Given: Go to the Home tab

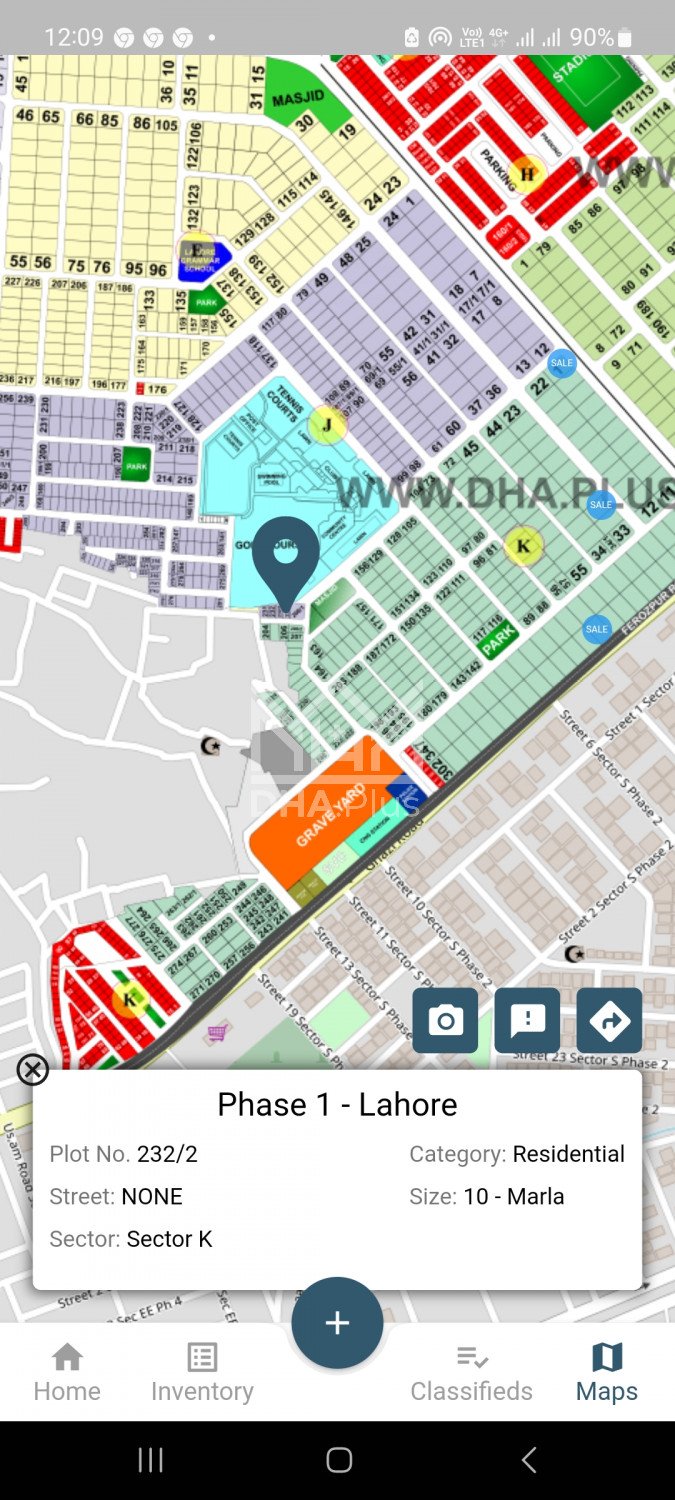Looking at the screenshot, I should click(x=67, y=1373).
